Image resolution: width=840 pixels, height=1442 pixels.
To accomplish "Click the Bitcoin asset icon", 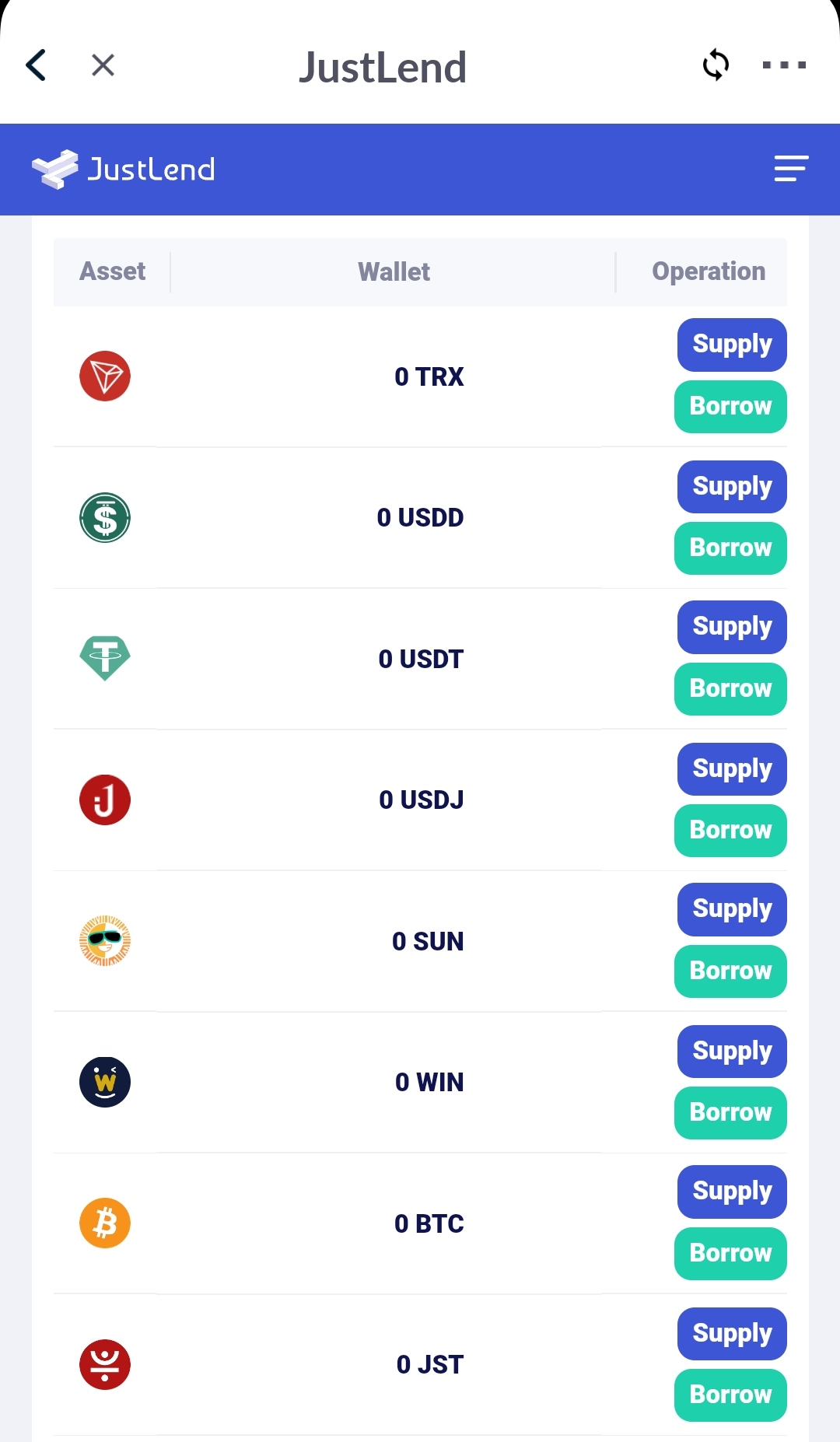I will point(105,1223).
